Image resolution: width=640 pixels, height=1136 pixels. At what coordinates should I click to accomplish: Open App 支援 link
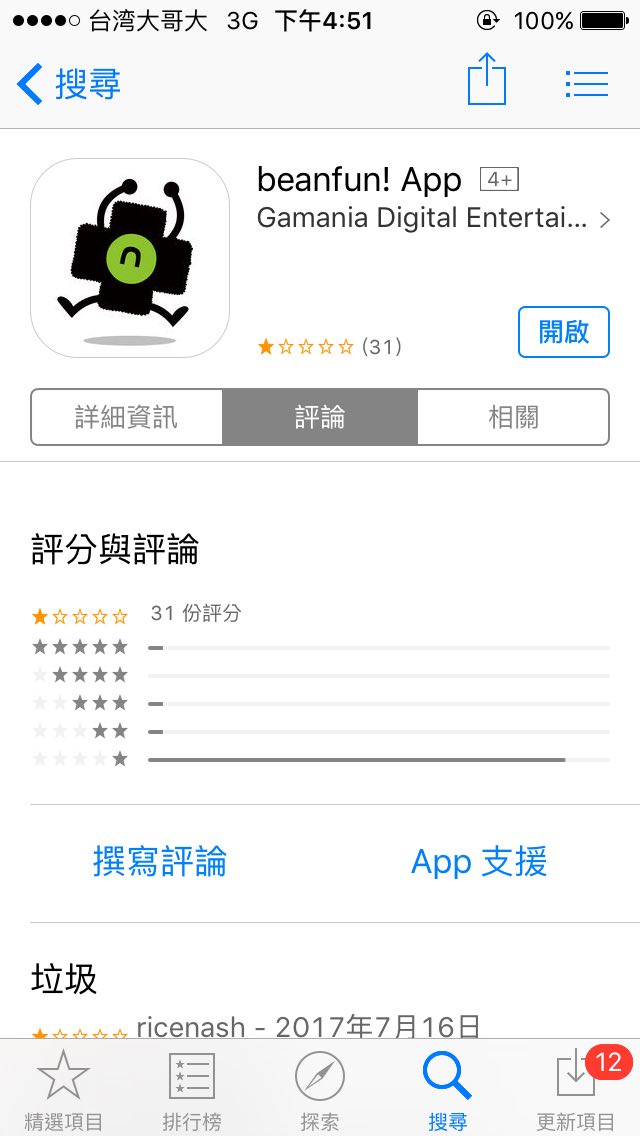point(479,861)
